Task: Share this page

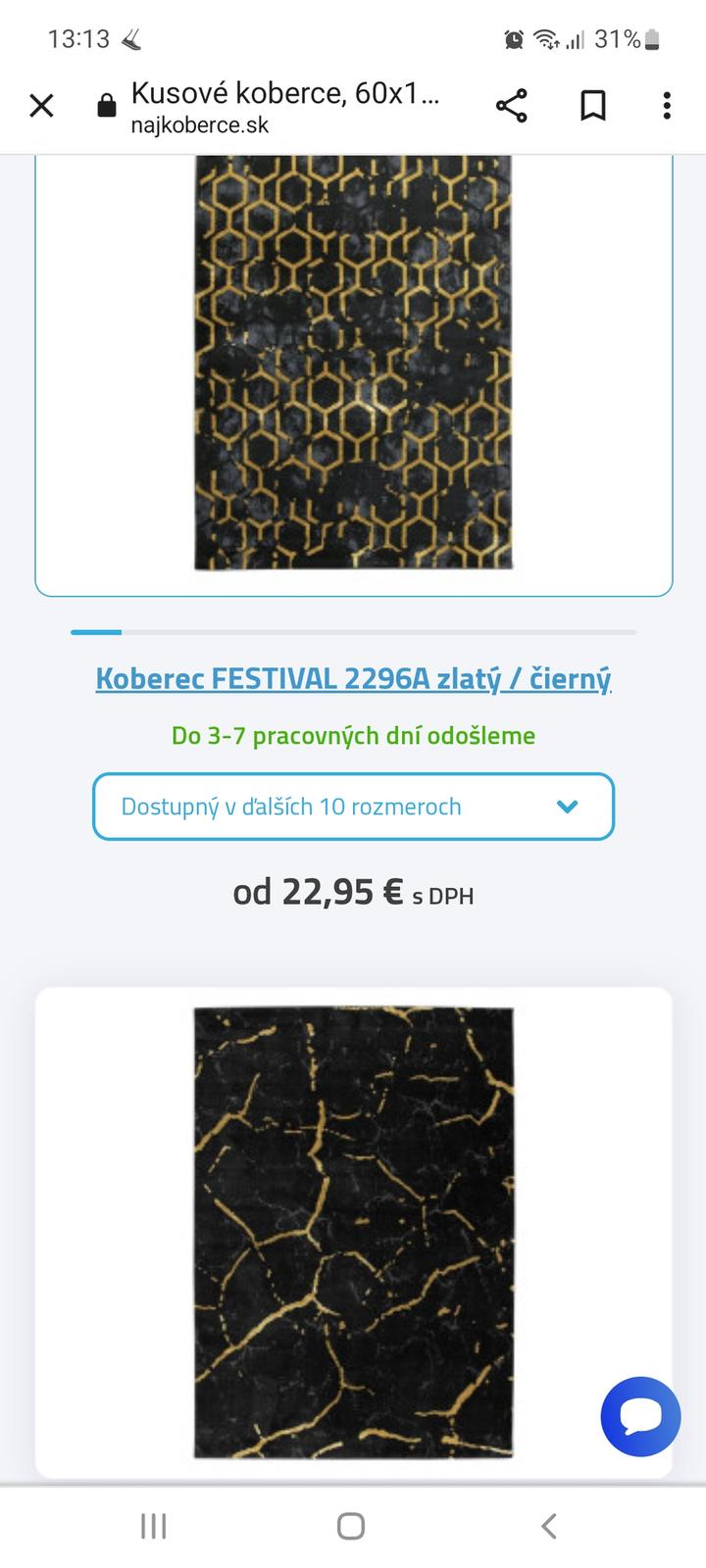Action: coord(511,105)
